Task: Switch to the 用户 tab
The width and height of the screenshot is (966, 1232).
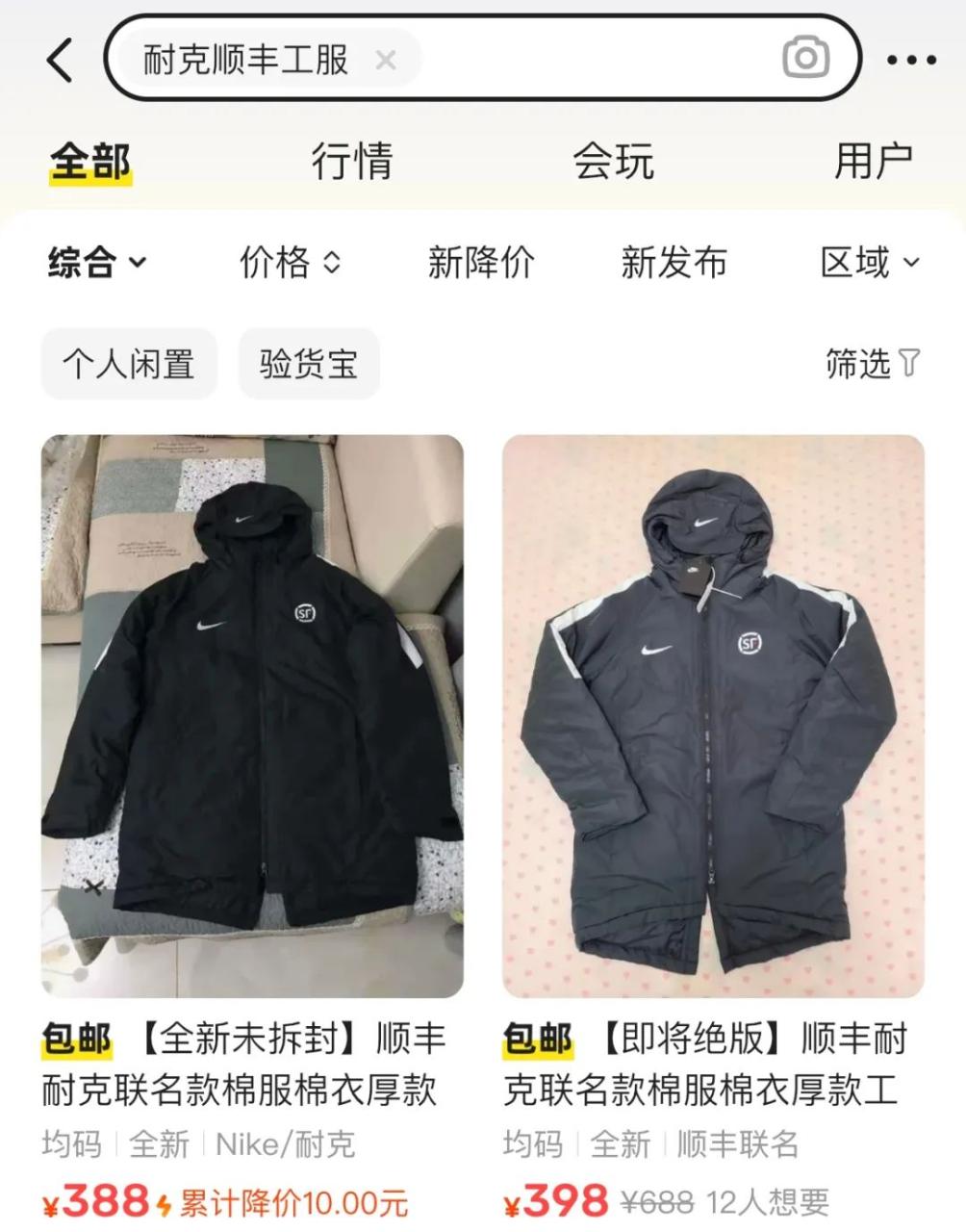Action: (873, 161)
